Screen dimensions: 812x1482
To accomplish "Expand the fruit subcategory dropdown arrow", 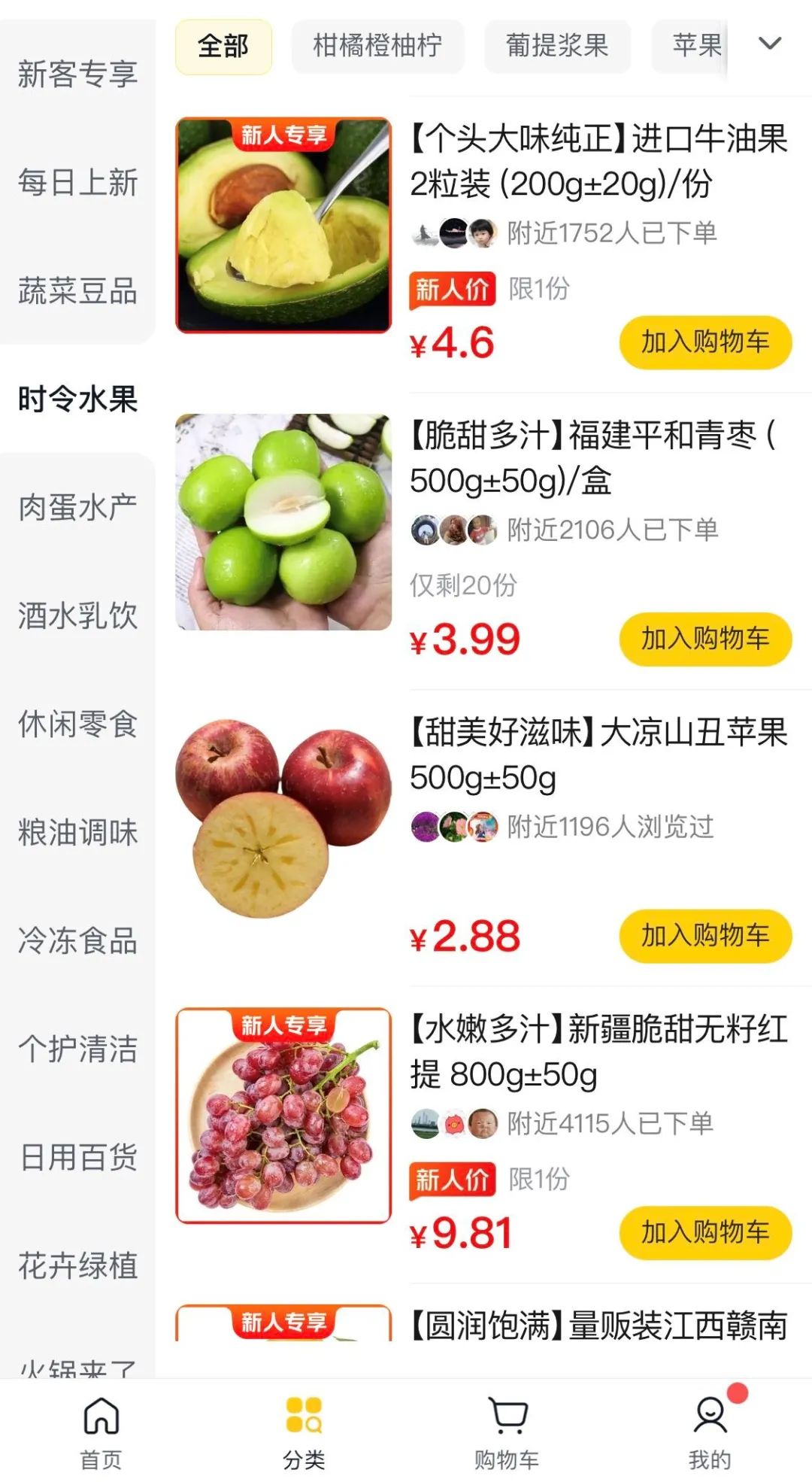I will point(770,44).
